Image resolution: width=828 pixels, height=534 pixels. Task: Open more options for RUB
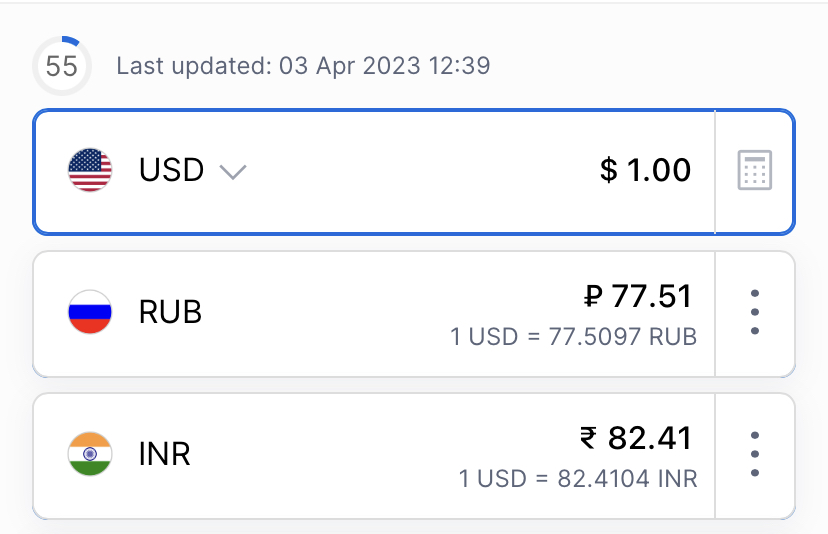(x=755, y=313)
